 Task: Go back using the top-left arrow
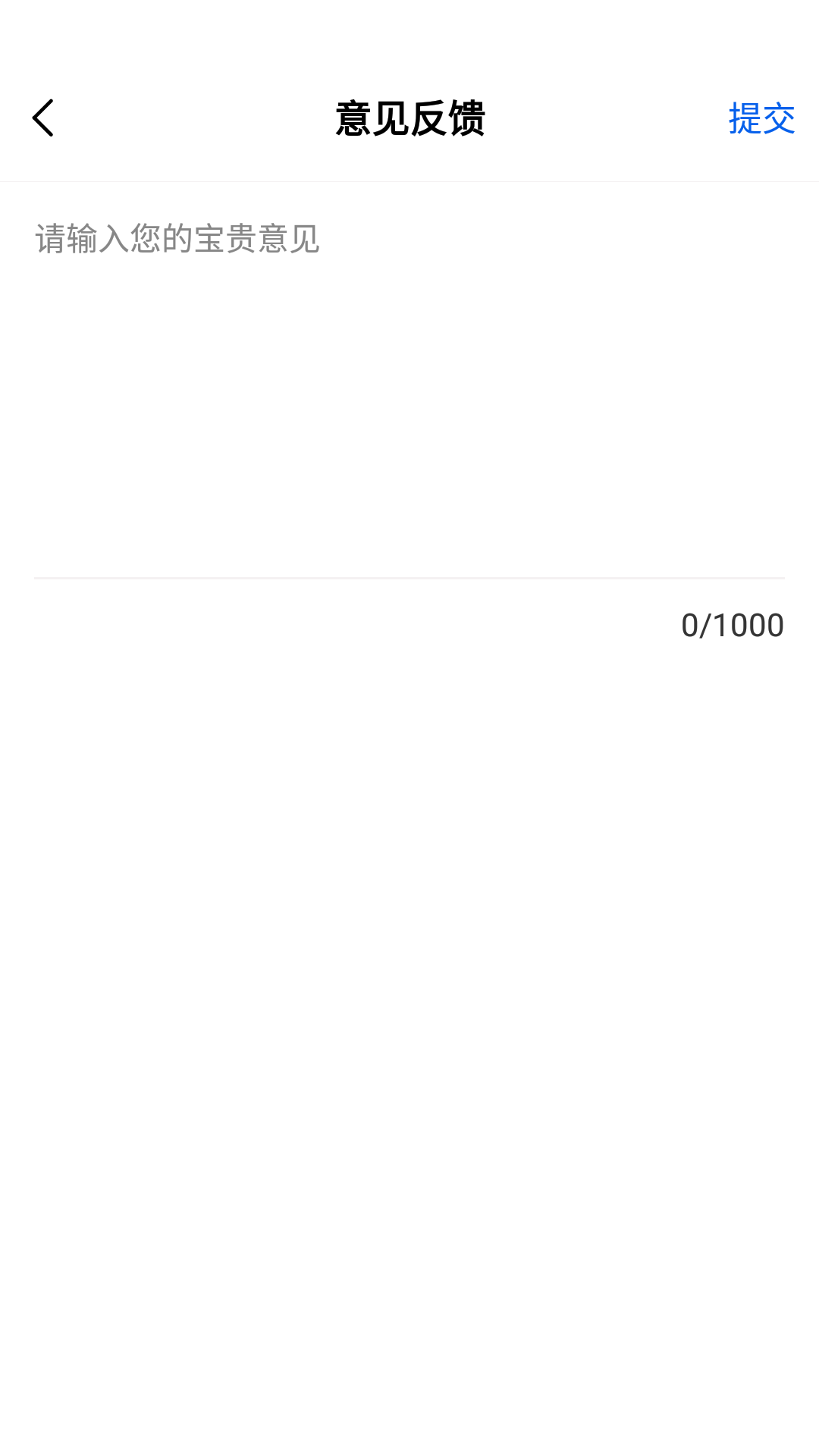click(43, 118)
